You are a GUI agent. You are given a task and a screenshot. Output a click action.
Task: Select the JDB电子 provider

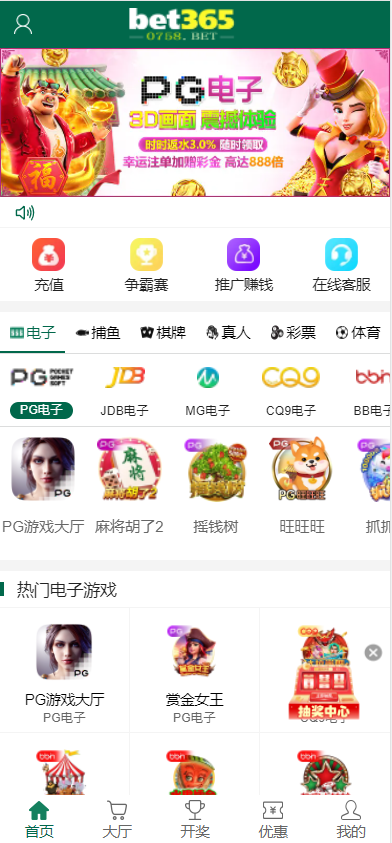point(125,391)
